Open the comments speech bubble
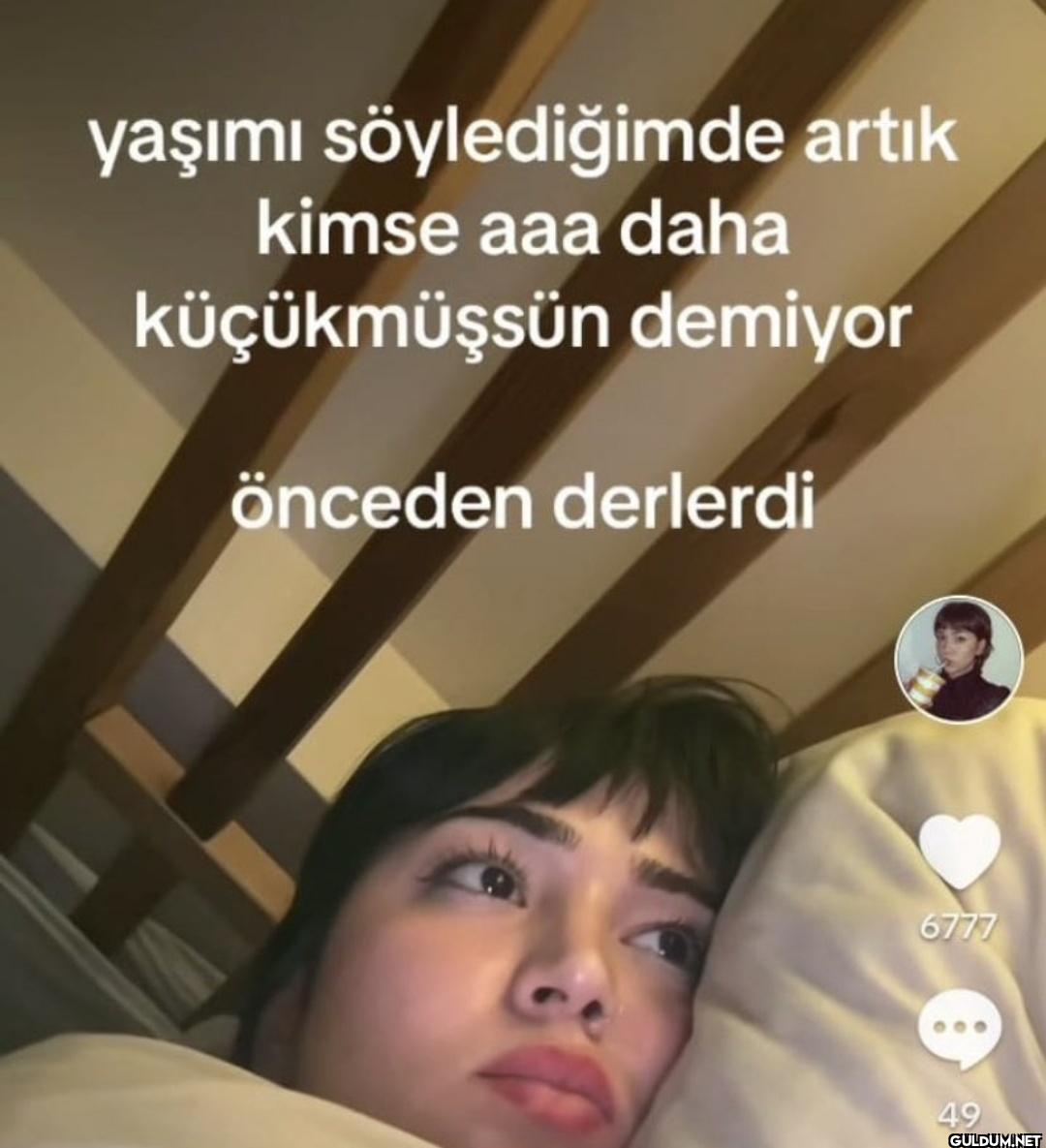1046x1148 pixels. [x=958, y=1029]
